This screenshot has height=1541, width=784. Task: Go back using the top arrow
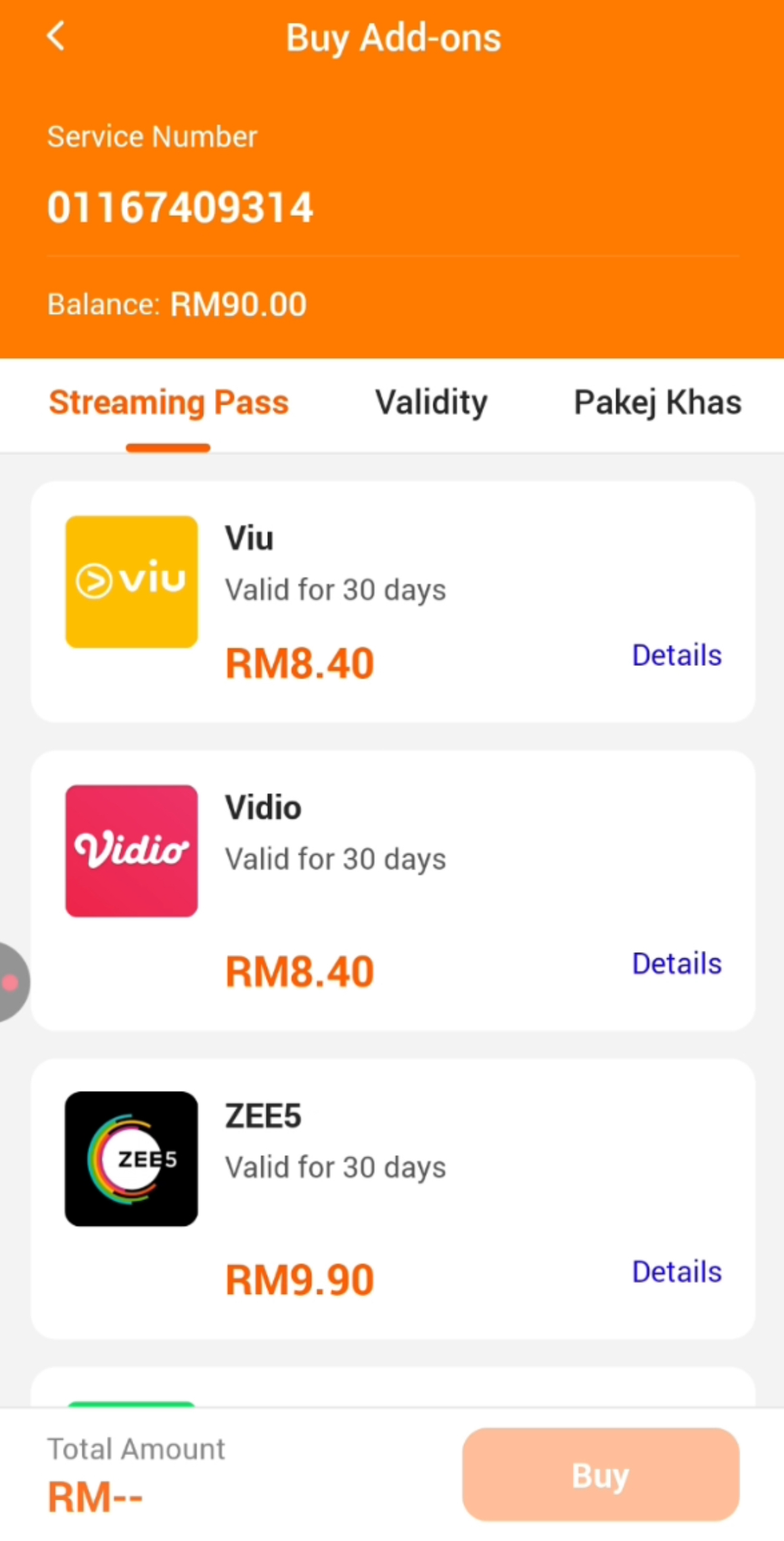(x=56, y=37)
